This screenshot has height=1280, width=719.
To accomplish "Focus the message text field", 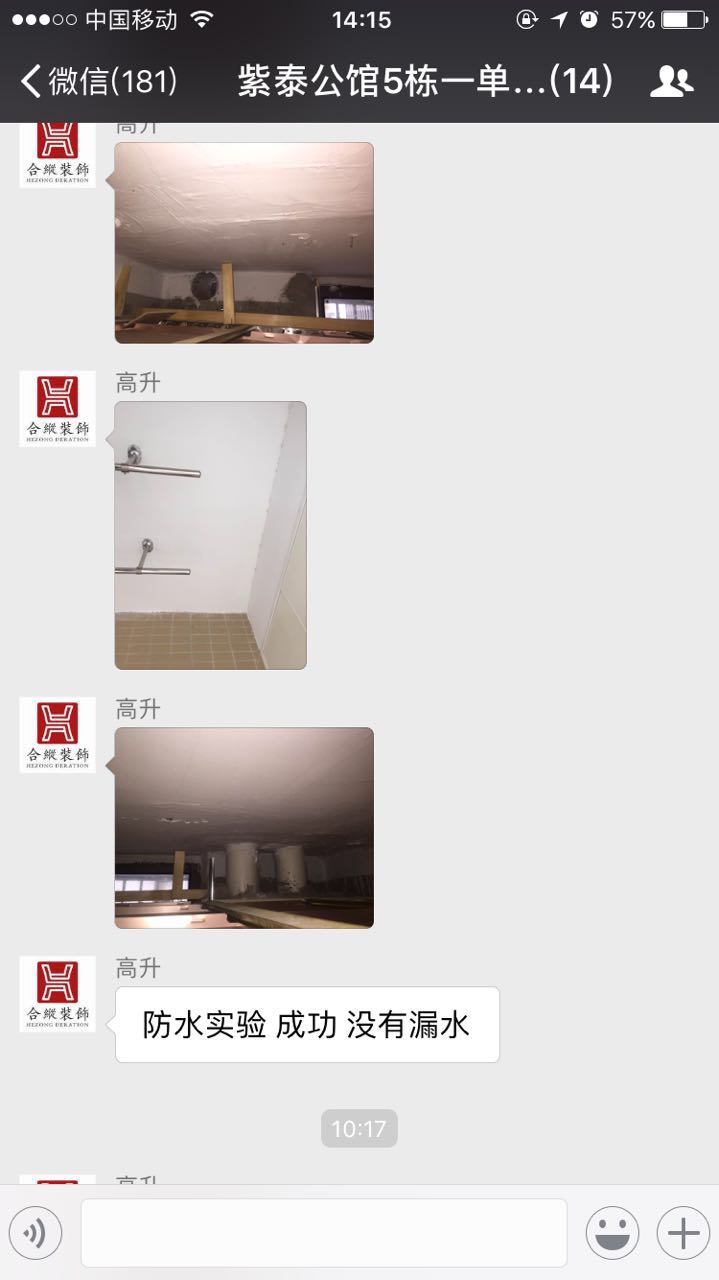I will (323, 1233).
